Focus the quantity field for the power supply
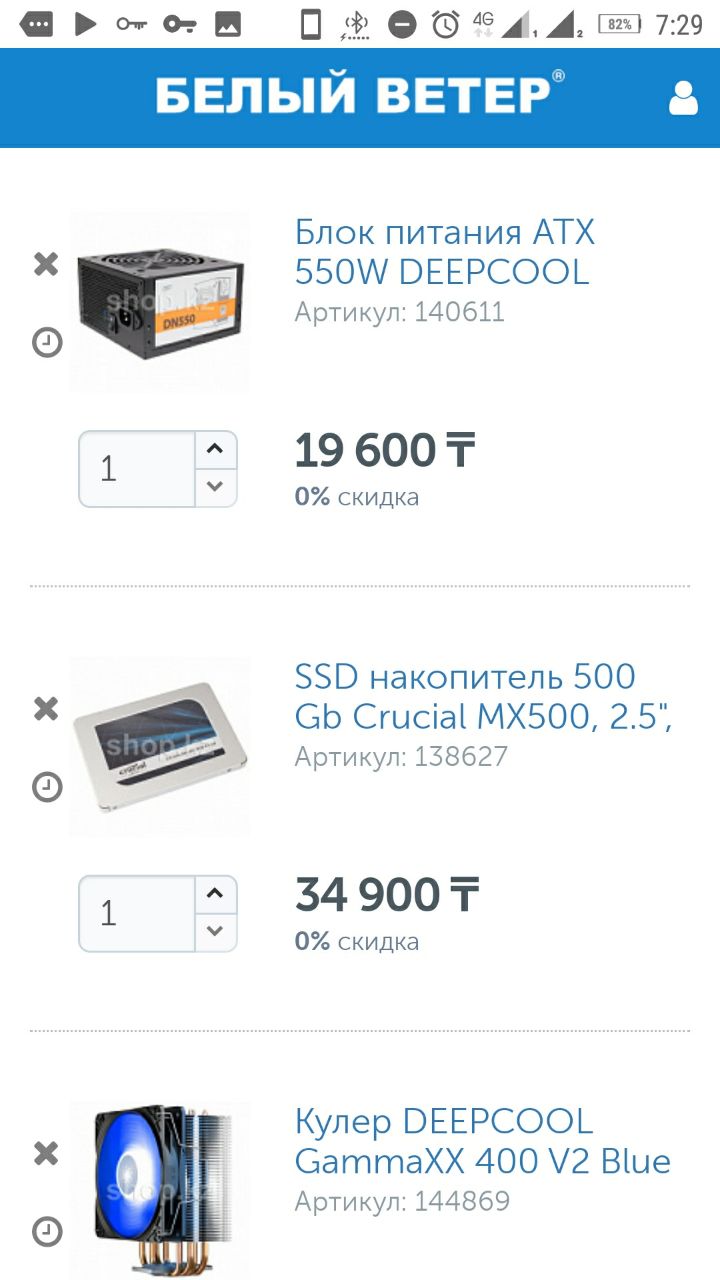The width and height of the screenshot is (720, 1280). coord(137,469)
